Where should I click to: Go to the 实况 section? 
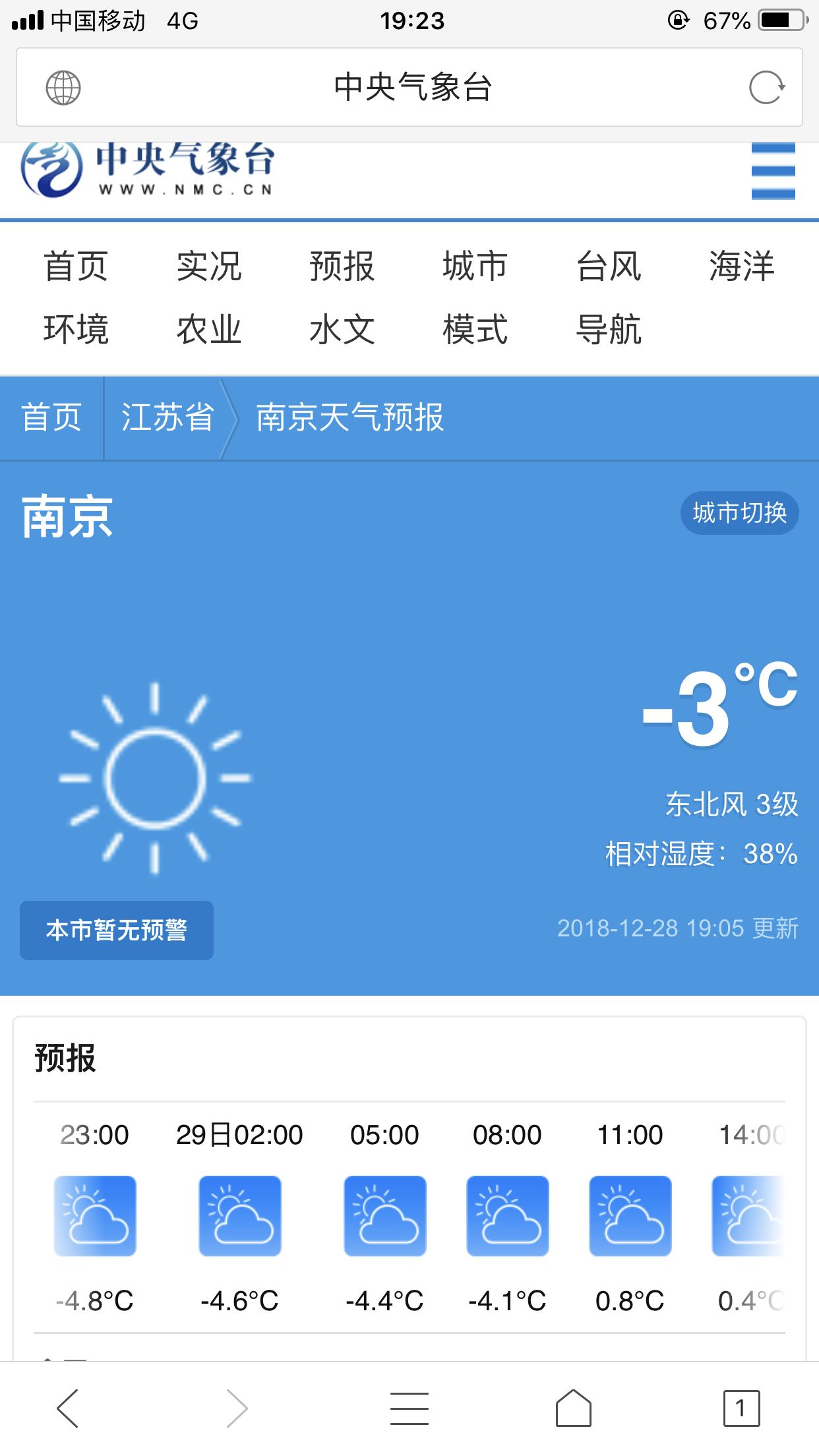(x=209, y=266)
